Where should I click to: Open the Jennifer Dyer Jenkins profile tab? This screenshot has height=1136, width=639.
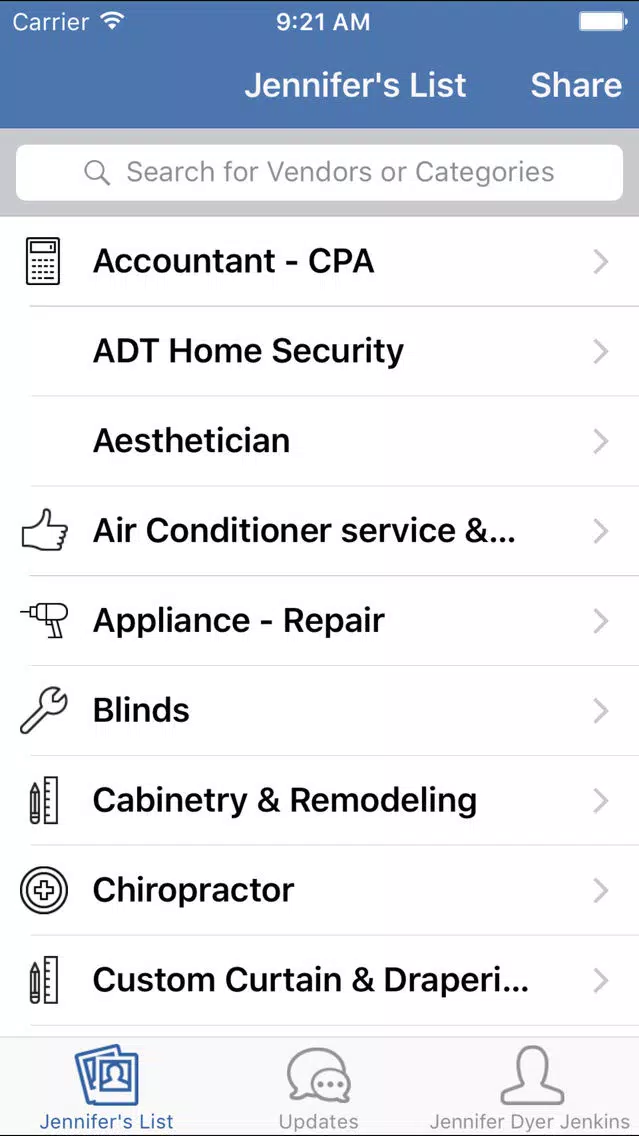[531, 1087]
